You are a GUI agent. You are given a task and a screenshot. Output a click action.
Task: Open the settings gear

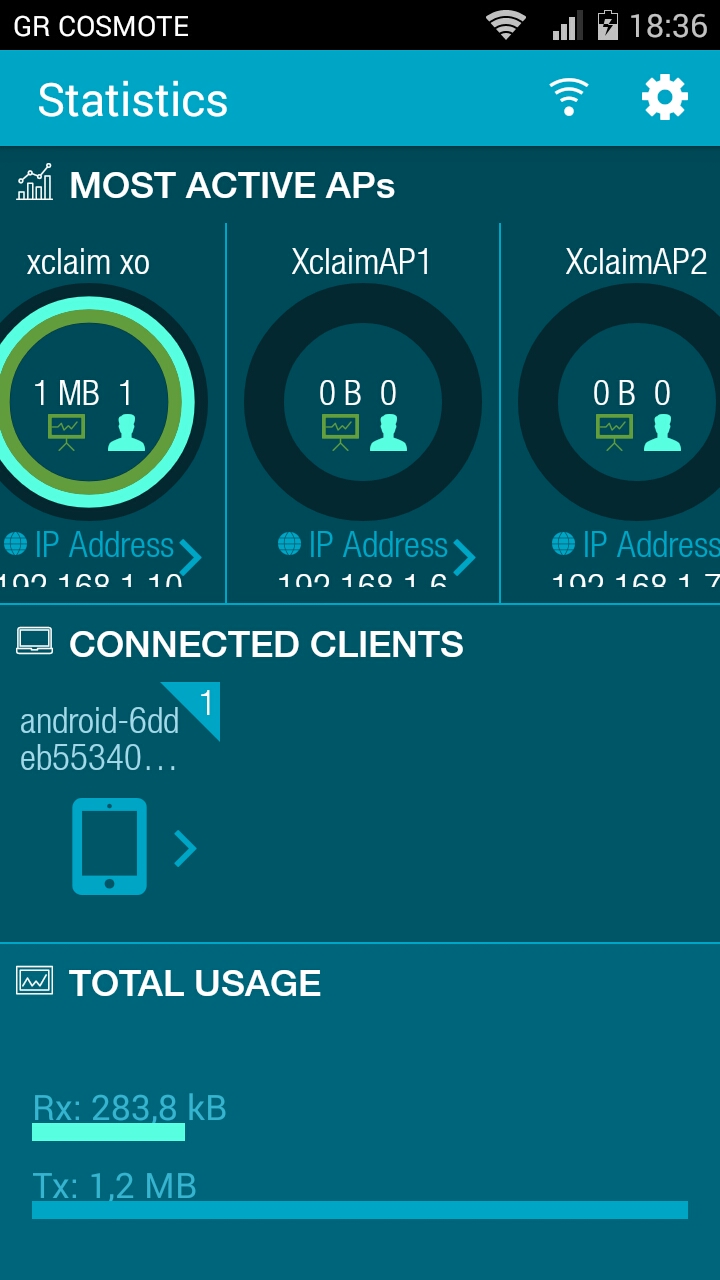coord(665,98)
